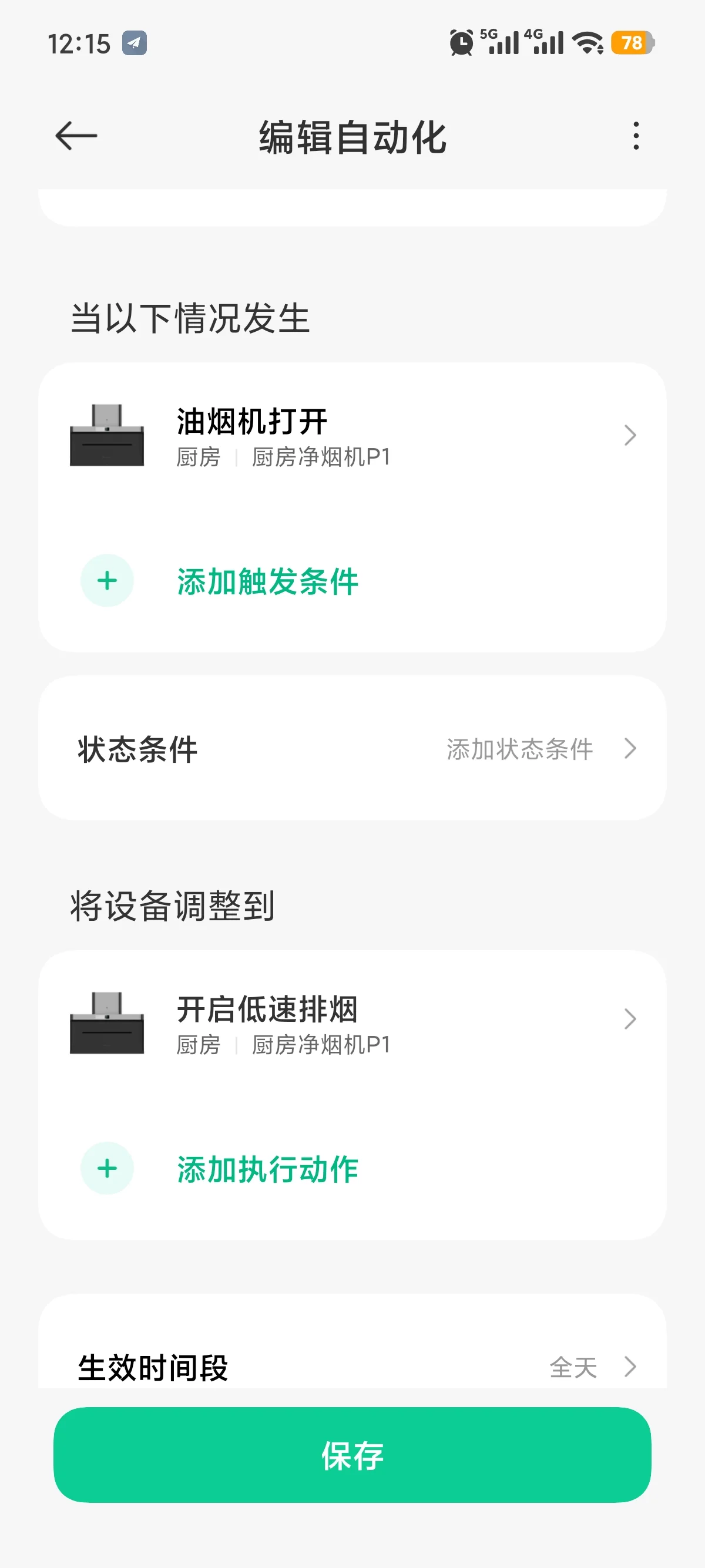Open 状态条件 to add a state condition
This screenshot has height=1568, width=705.
[352, 749]
